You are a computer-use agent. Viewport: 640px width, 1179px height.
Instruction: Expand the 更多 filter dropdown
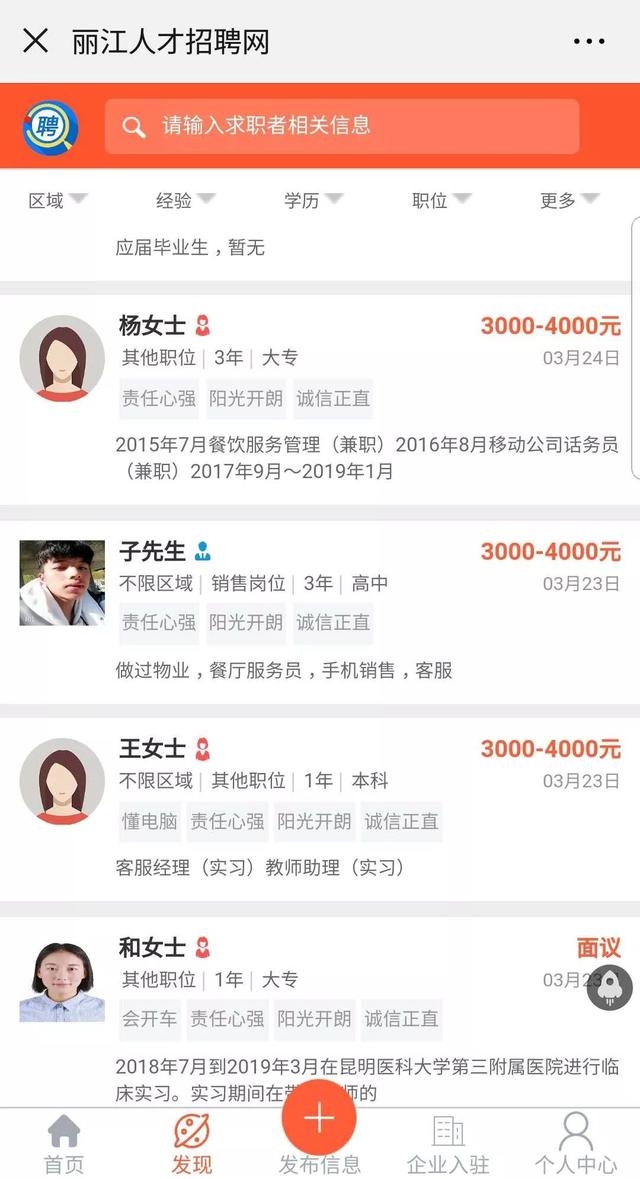(x=569, y=200)
